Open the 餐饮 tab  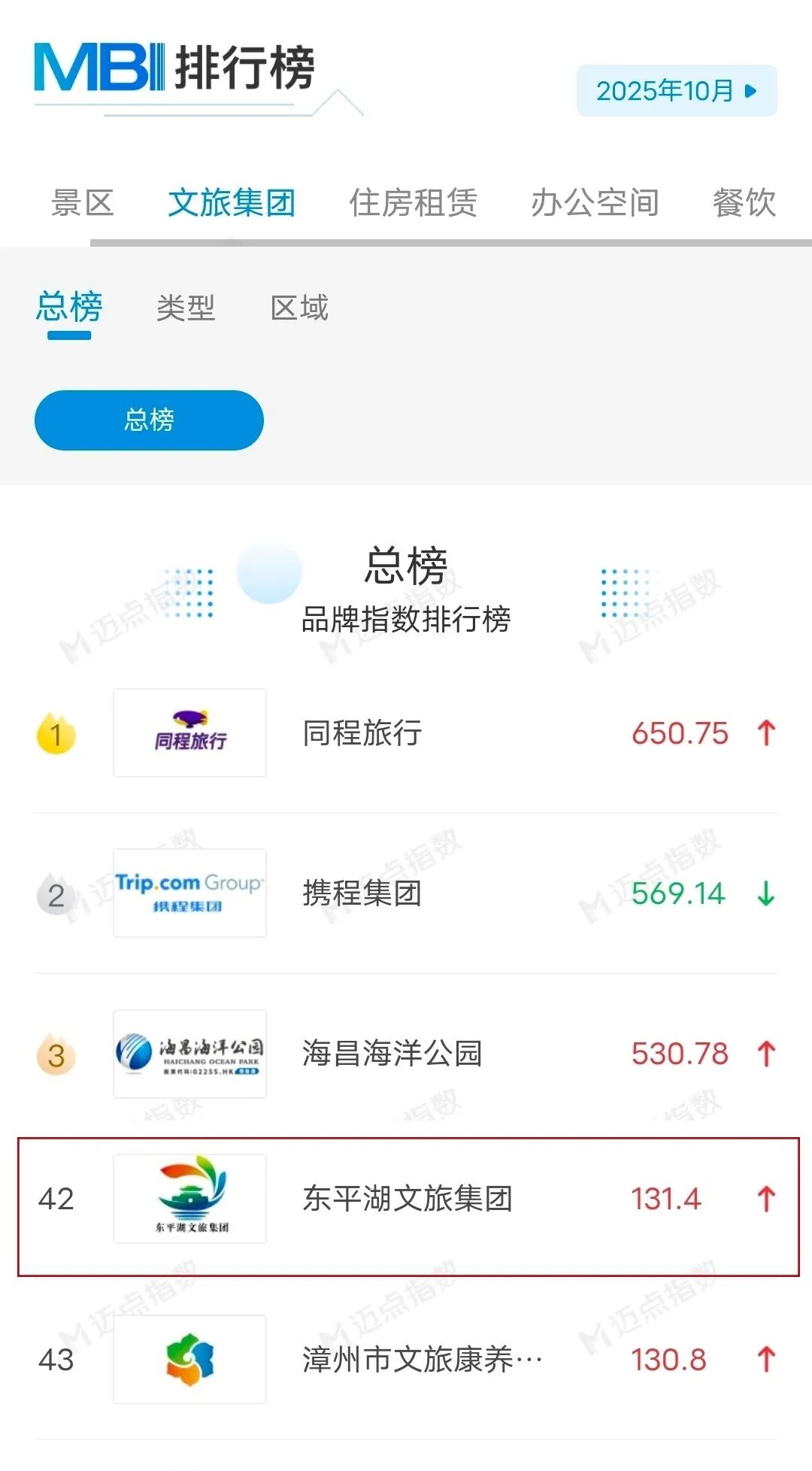coord(744,203)
